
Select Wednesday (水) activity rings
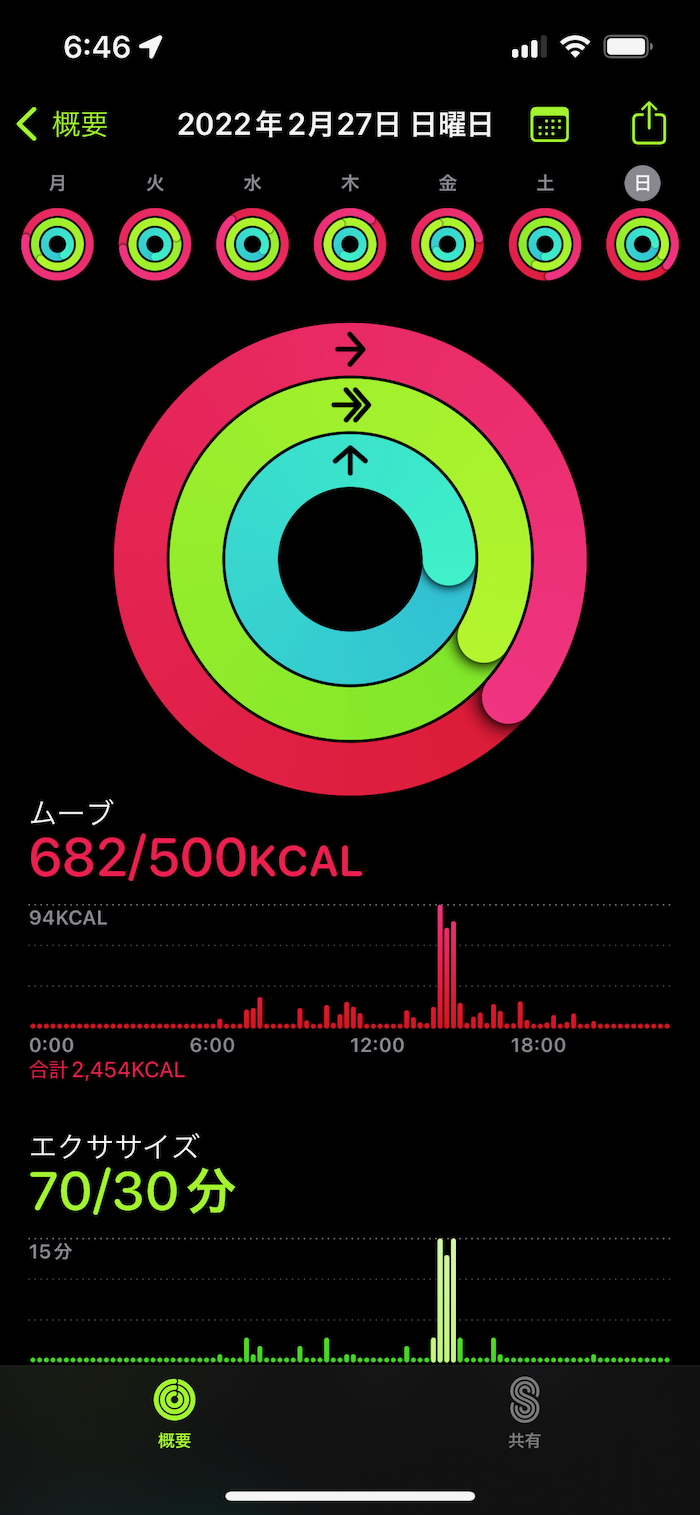253,244
